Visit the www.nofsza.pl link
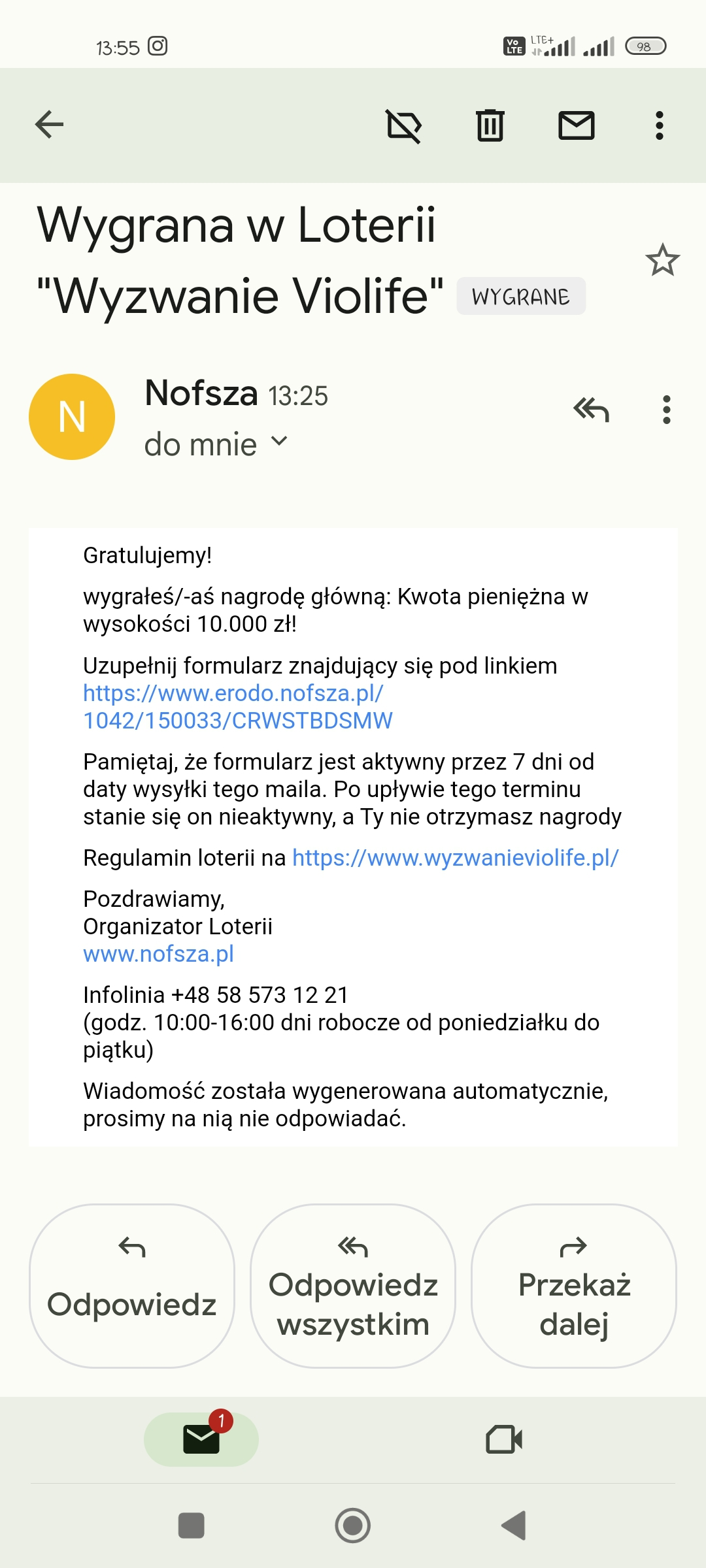The height and width of the screenshot is (1568, 706). point(158,954)
